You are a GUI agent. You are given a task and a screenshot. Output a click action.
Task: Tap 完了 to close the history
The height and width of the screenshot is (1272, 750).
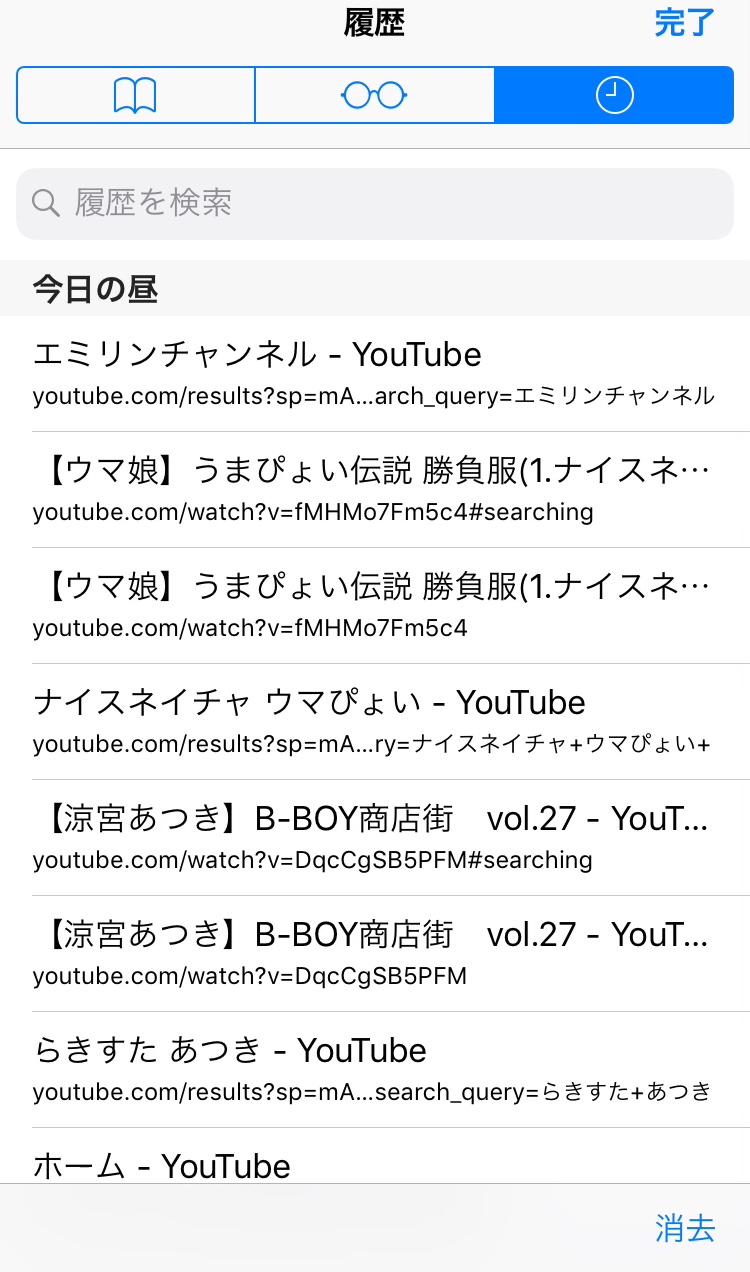(x=684, y=24)
